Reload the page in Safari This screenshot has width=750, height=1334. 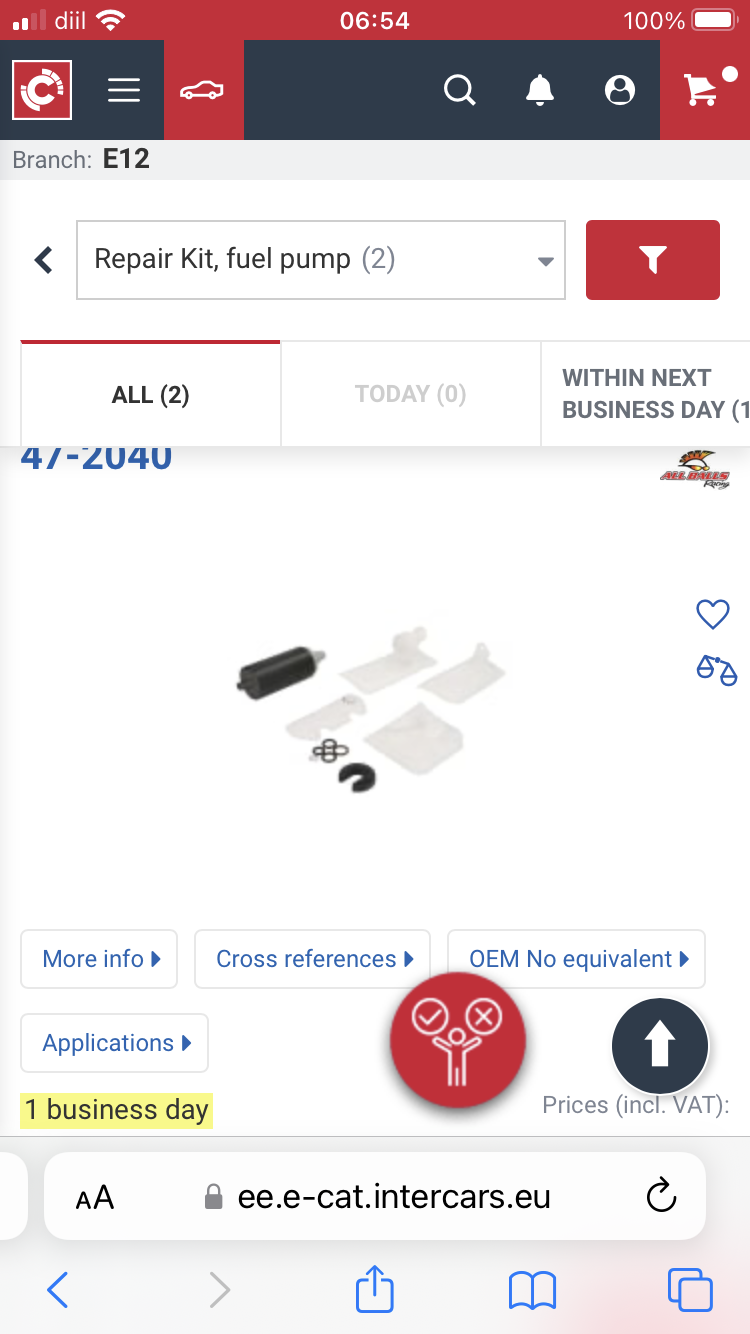tap(661, 1196)
